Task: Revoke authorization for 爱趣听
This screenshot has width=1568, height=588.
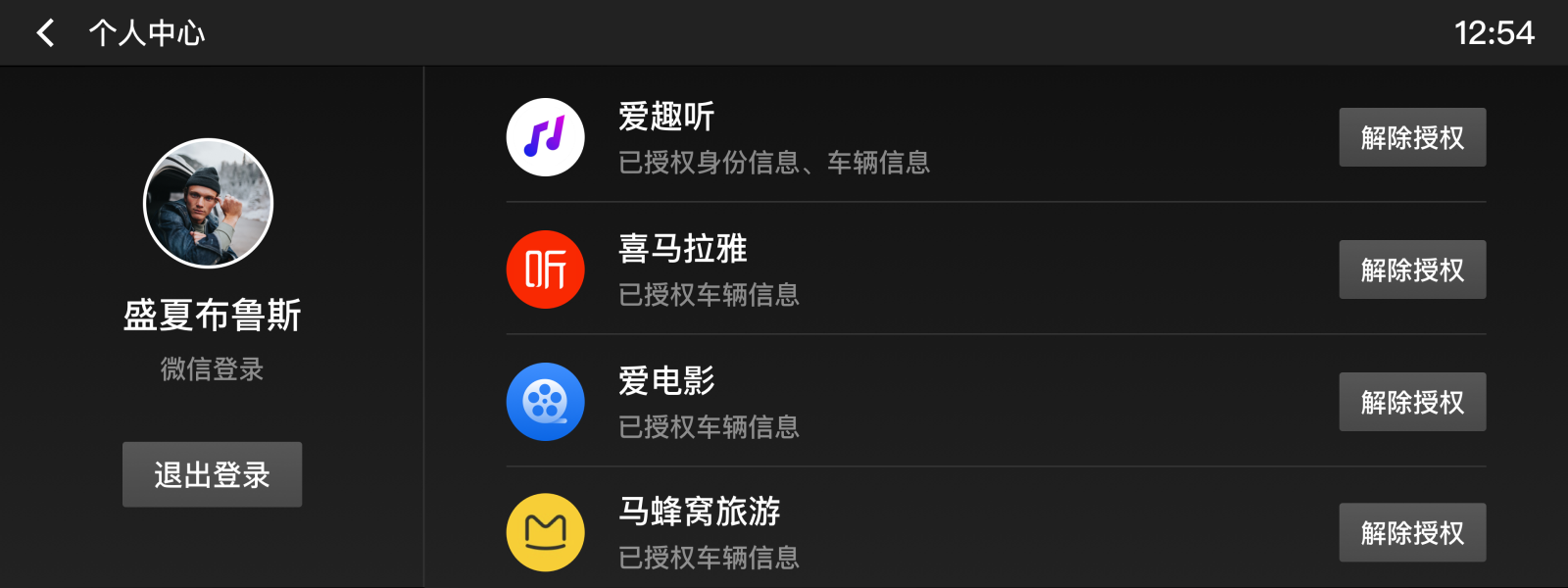Action: (x=1412, y=137)
